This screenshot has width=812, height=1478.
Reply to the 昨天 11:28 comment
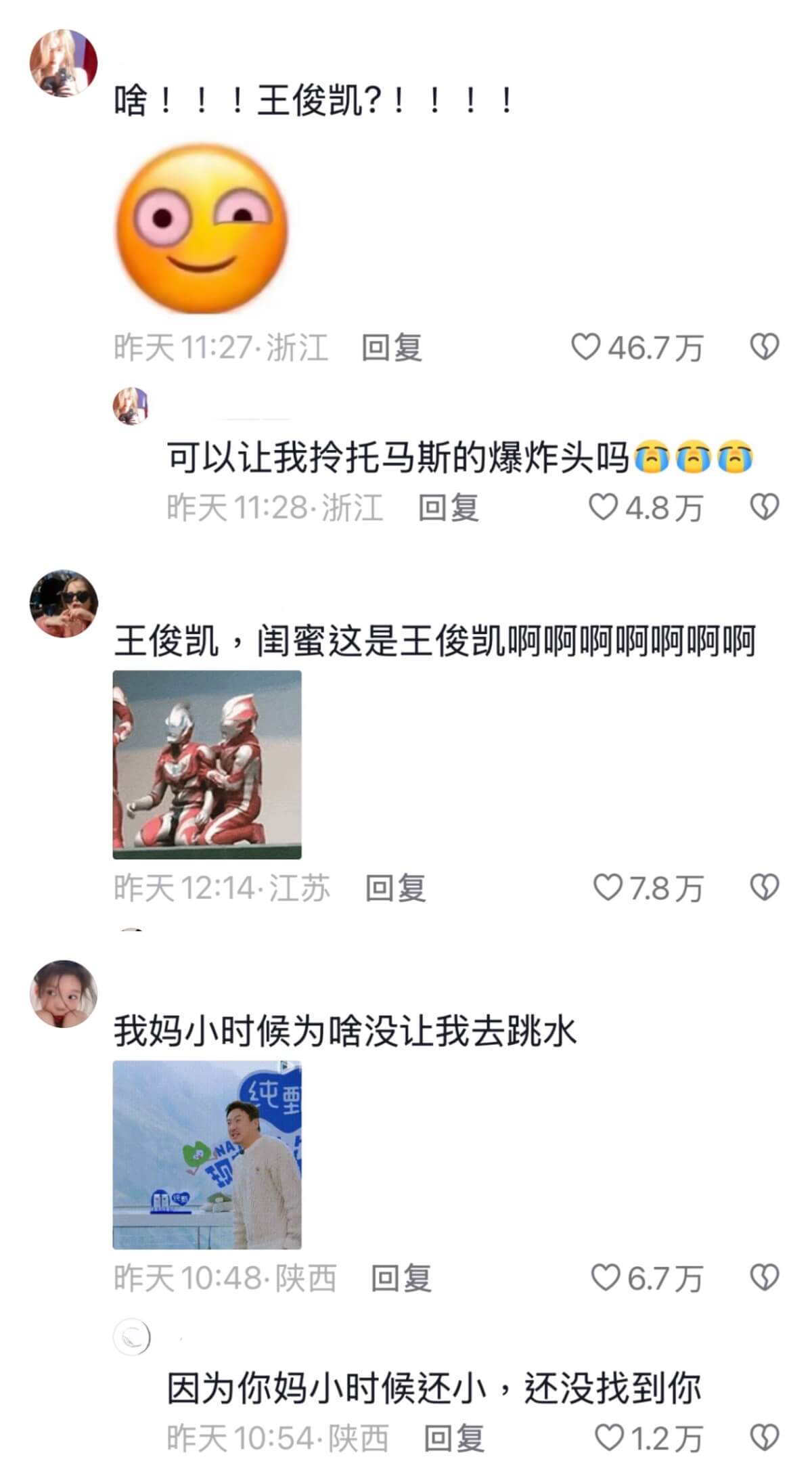tap(448, 508)
